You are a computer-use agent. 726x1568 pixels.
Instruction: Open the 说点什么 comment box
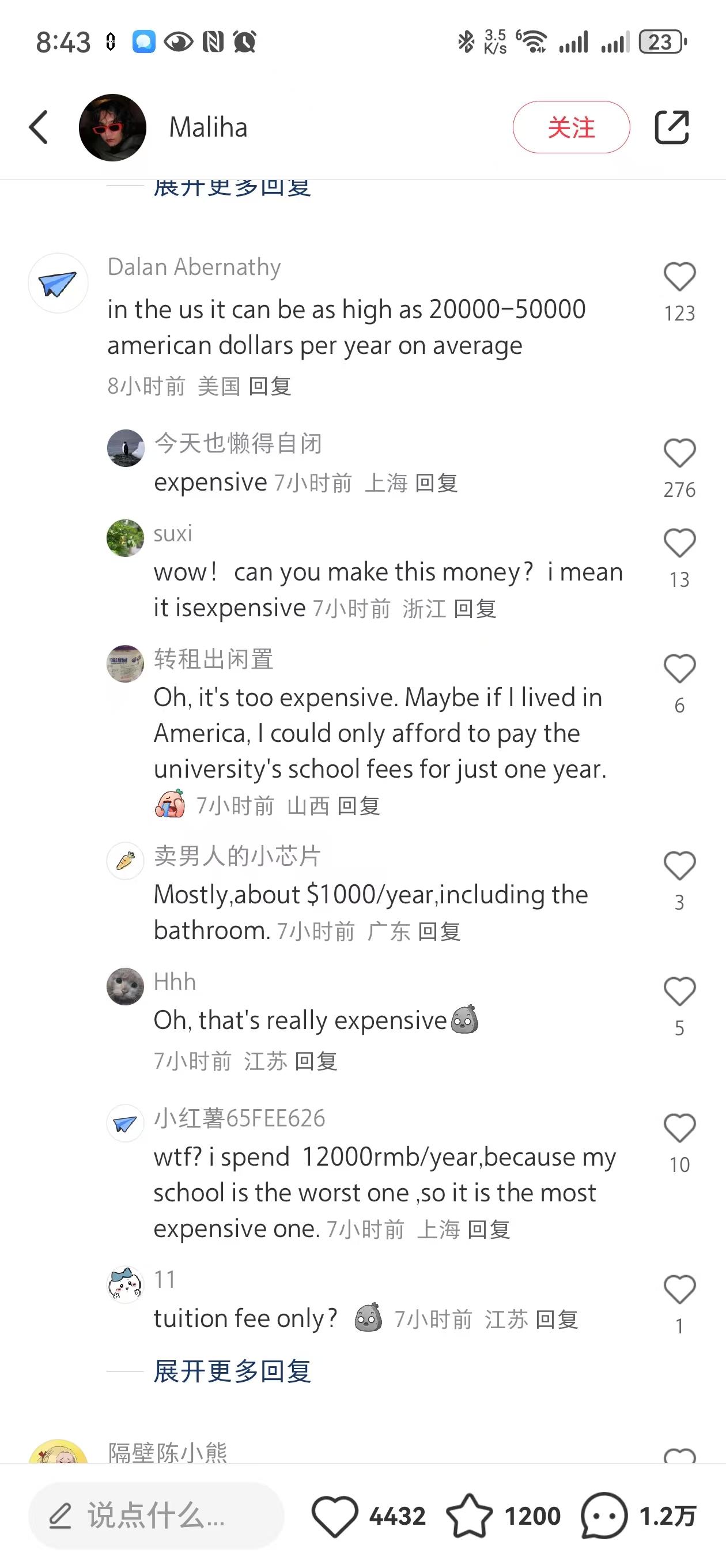[156, 1515]
